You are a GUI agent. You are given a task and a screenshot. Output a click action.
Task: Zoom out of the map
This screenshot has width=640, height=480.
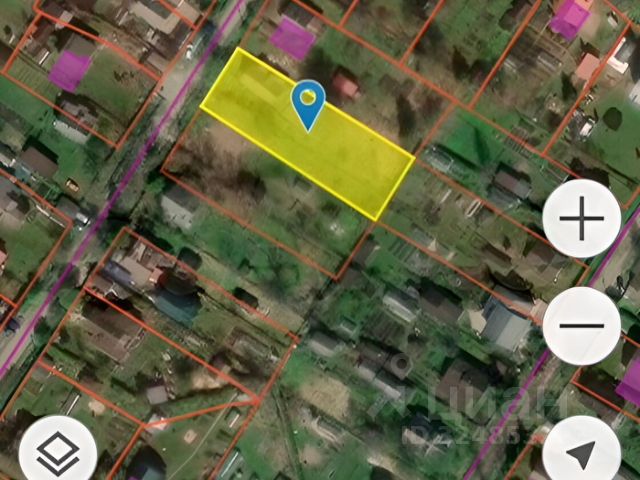(583, 326)
